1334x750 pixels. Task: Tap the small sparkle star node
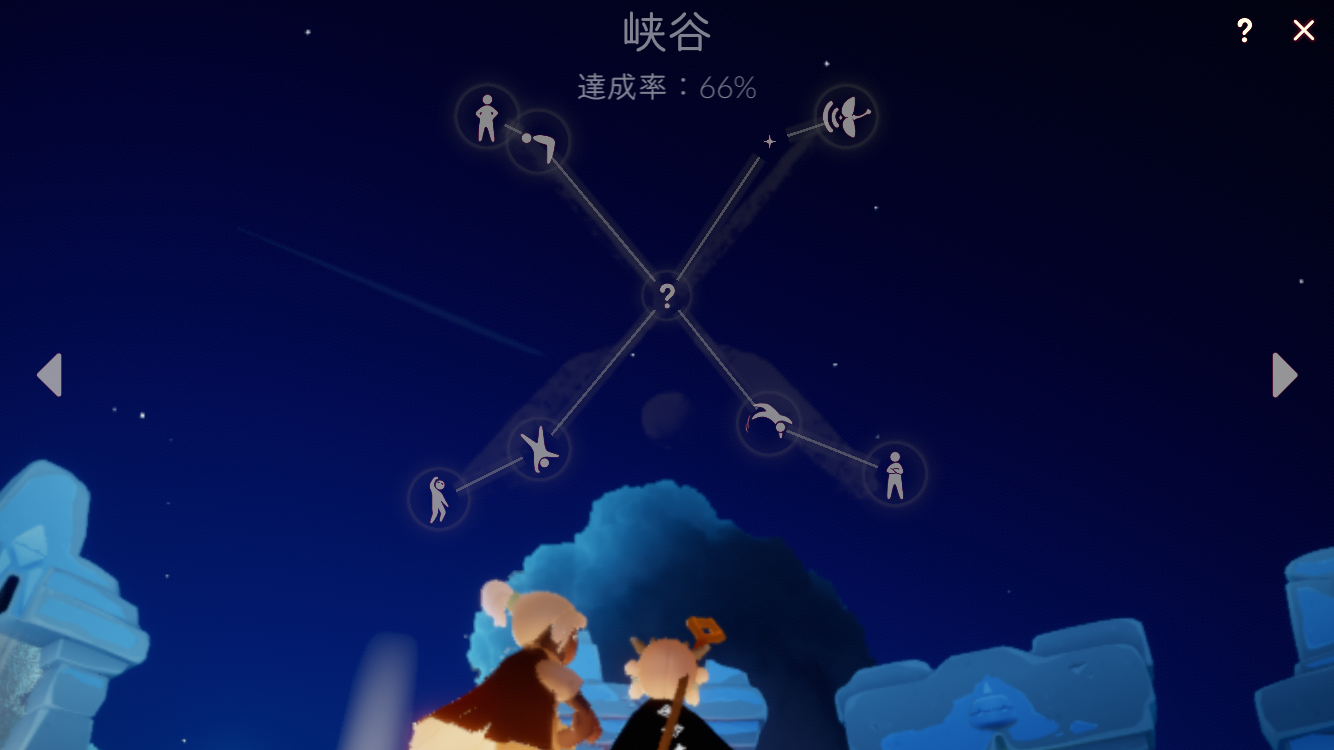(769, 142)
